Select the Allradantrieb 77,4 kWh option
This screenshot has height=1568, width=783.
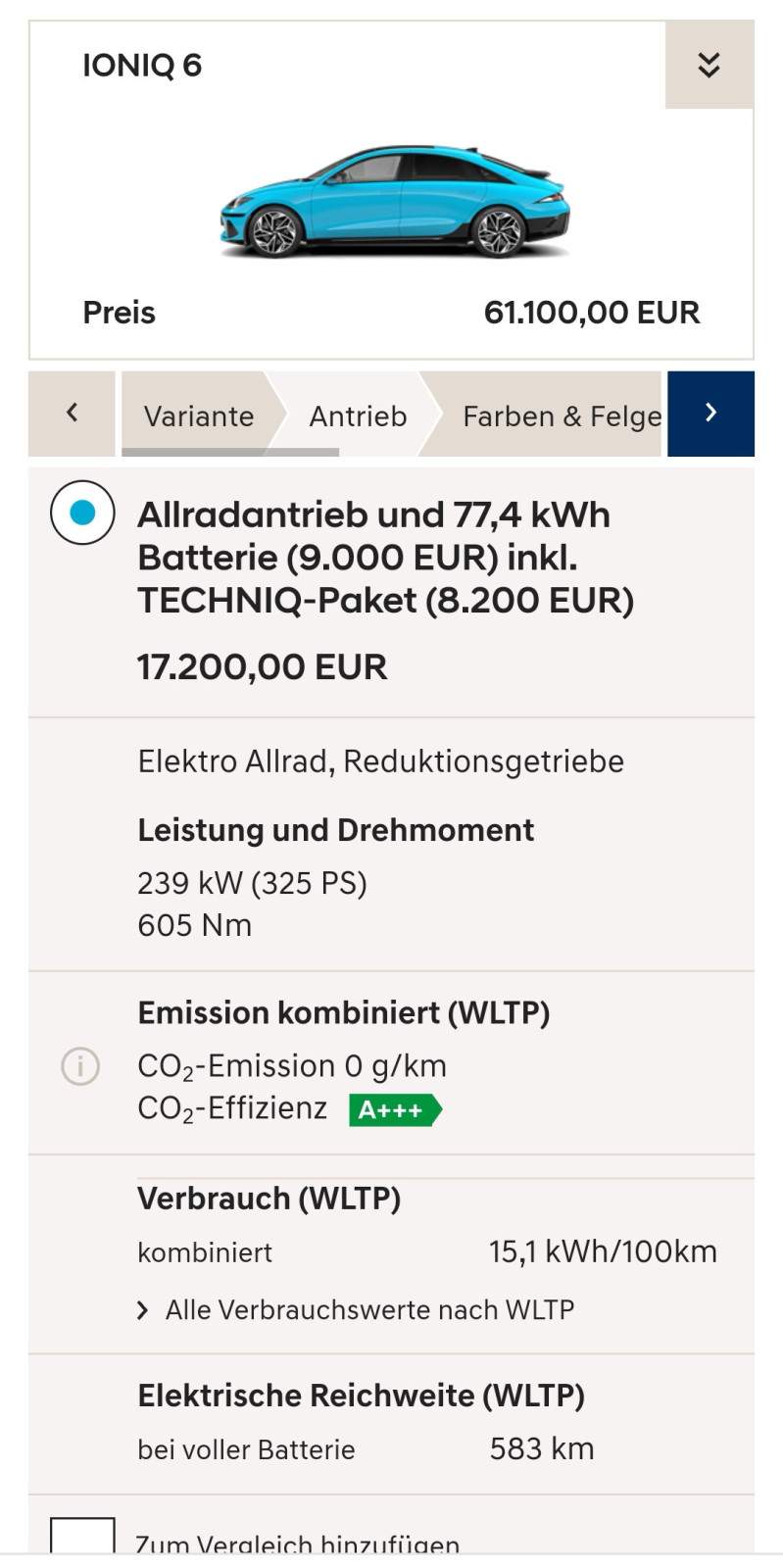click(83, 513)
